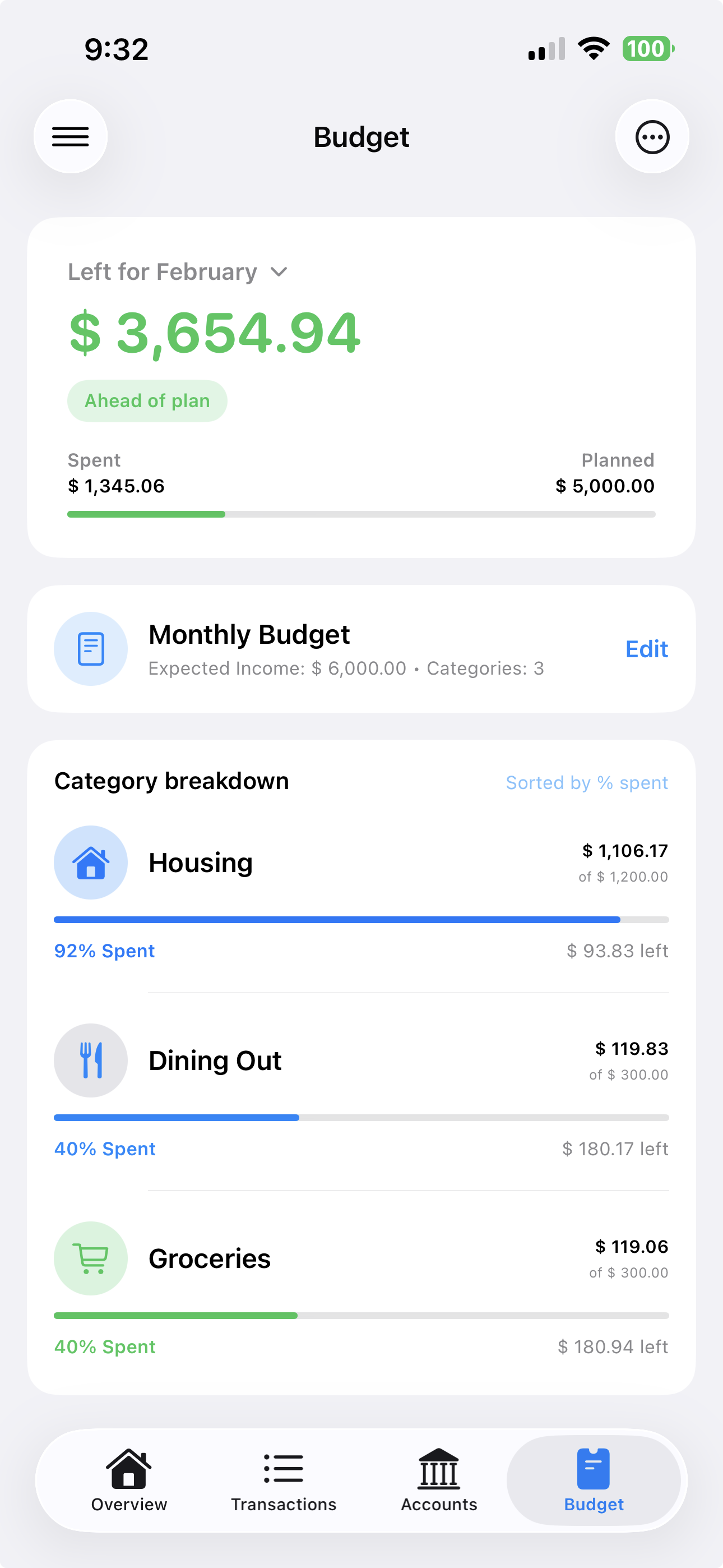
Task: Open the more options menu
Action: pyautogui.click(x=652, y=136)
